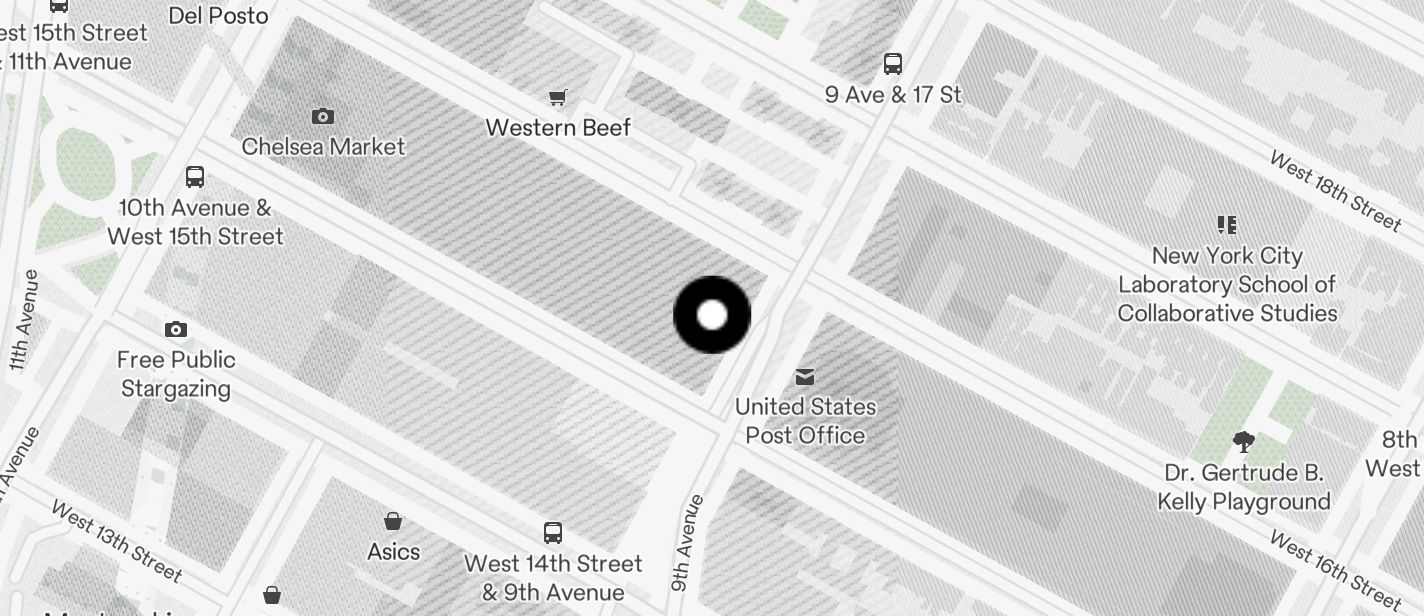Tap the 9 Ave & 17 St bus stop
This screenshot has height=616, width=1424.
click(x=893, y=65)
